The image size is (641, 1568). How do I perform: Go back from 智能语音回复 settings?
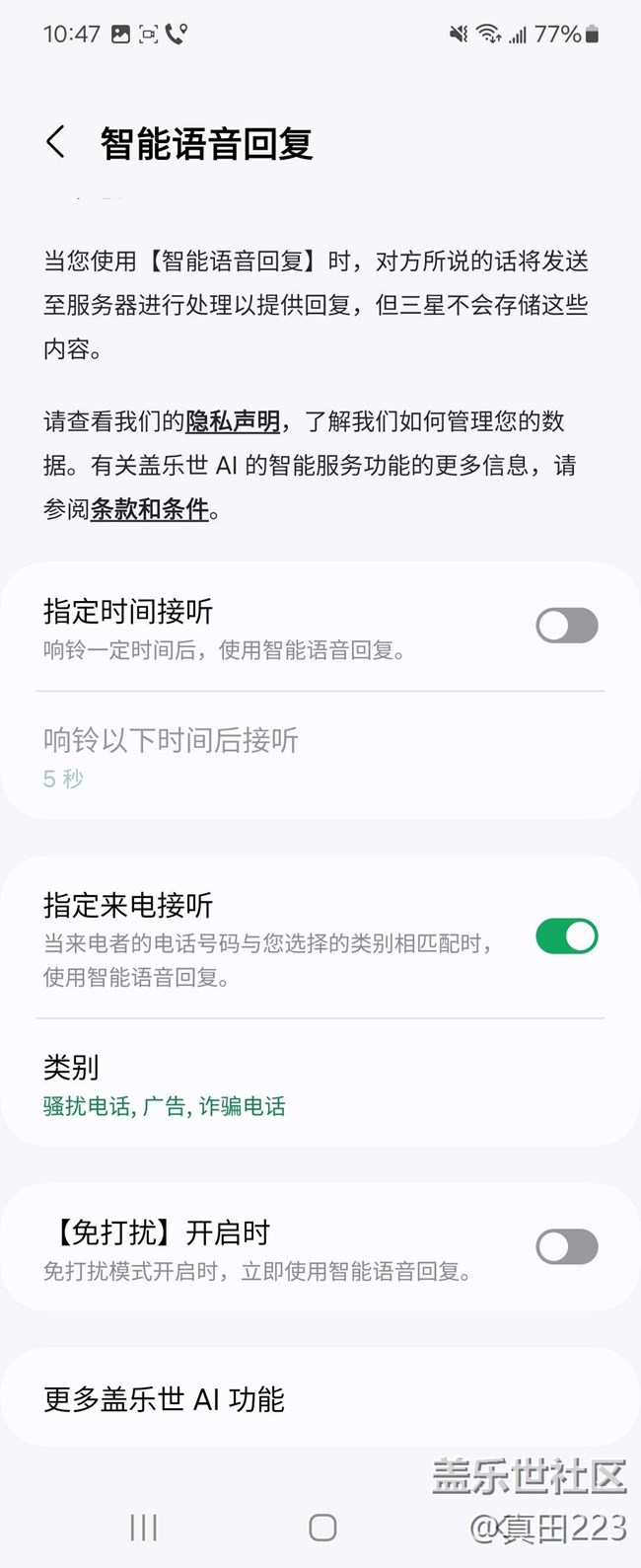point(56,142)
